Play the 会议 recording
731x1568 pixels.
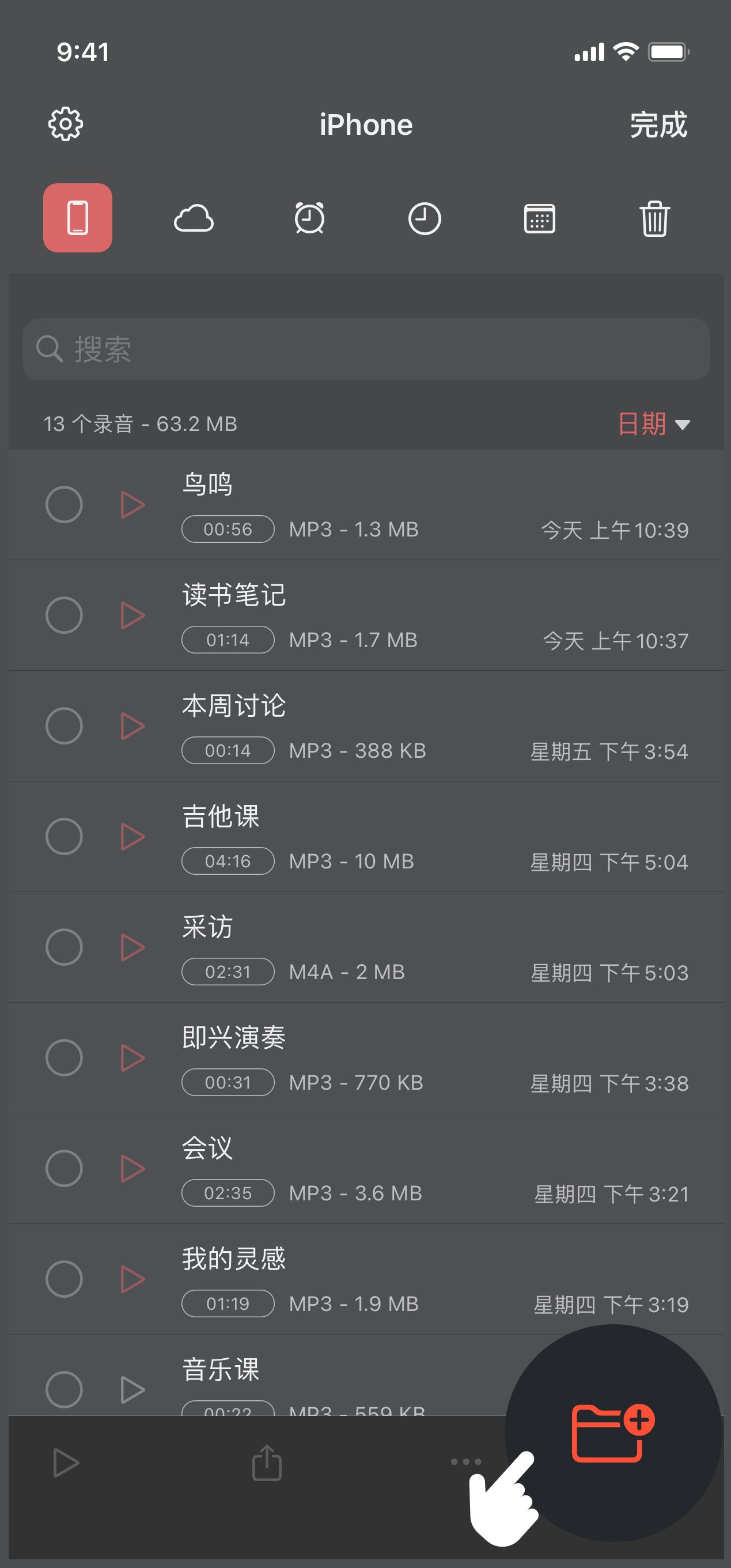[x=132, y=1168]
